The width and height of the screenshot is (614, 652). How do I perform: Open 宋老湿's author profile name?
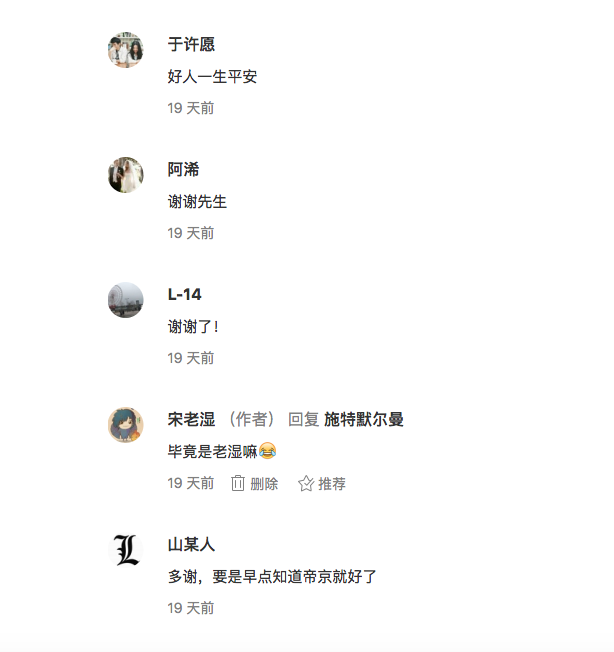(x=191, y=419)
